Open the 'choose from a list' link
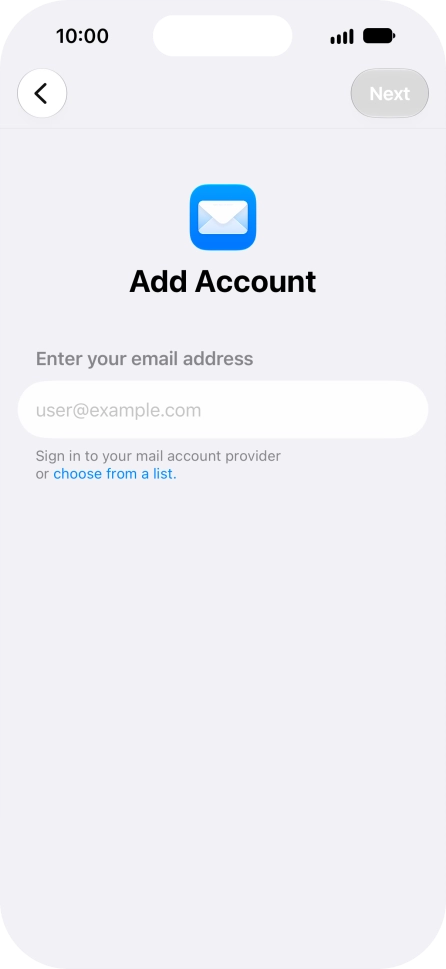Image resolution: width=446 pixels, height=969 pixels. pyautogui.click(x=115, y=475)
